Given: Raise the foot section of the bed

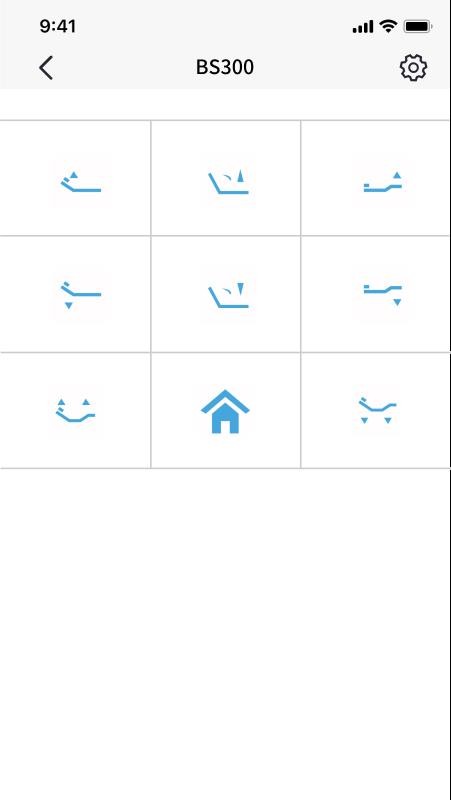Looking at the screenshot, I should click(x=383, y=182).
